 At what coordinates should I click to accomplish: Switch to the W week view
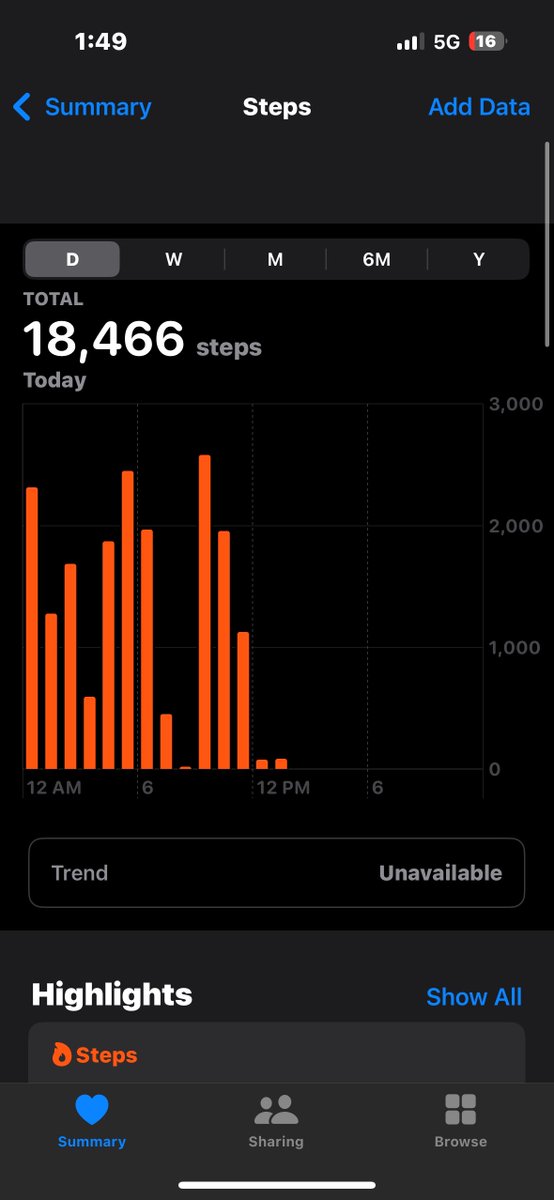(x=174, y=259)
